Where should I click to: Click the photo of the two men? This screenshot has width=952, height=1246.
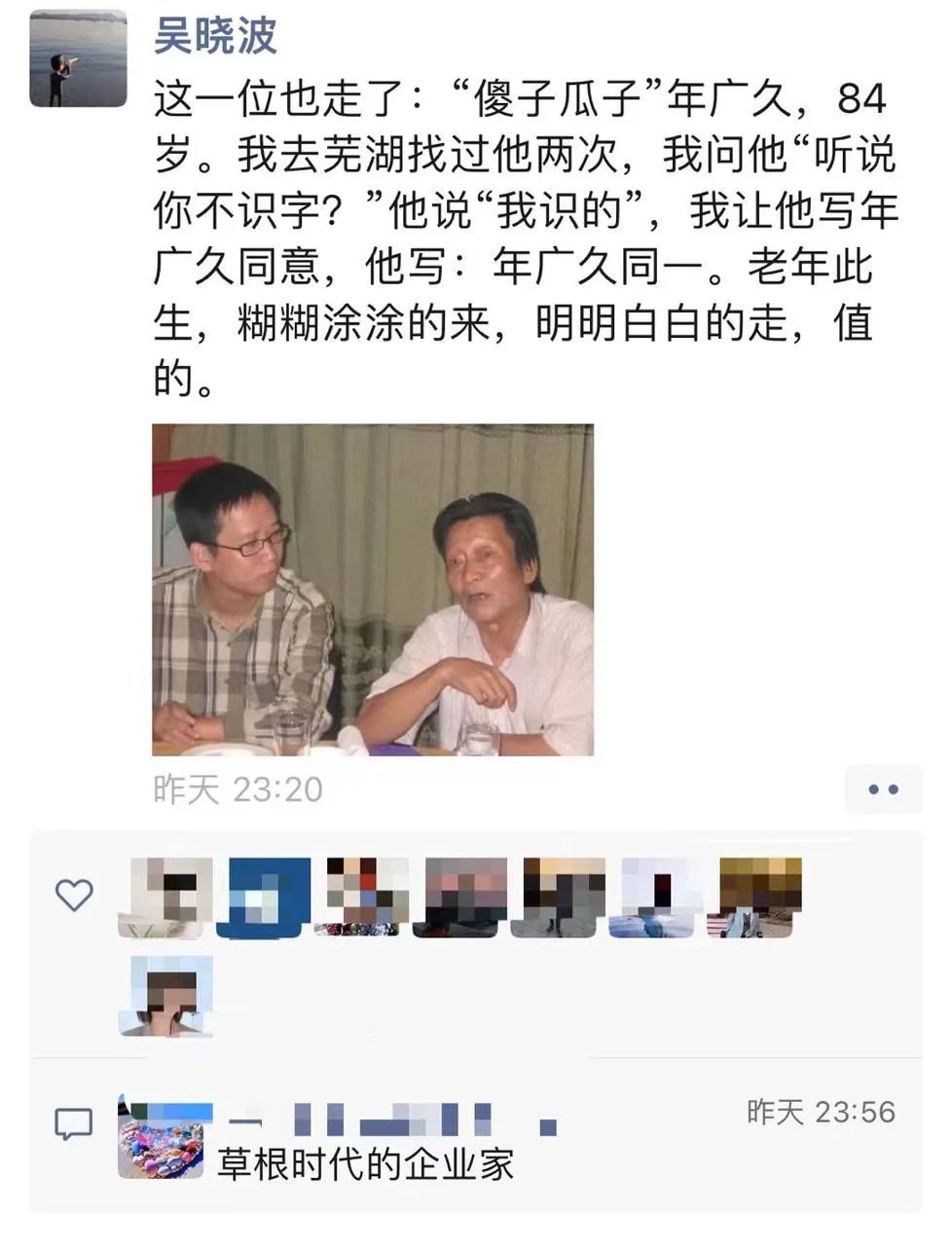click(x=375, y=592)
